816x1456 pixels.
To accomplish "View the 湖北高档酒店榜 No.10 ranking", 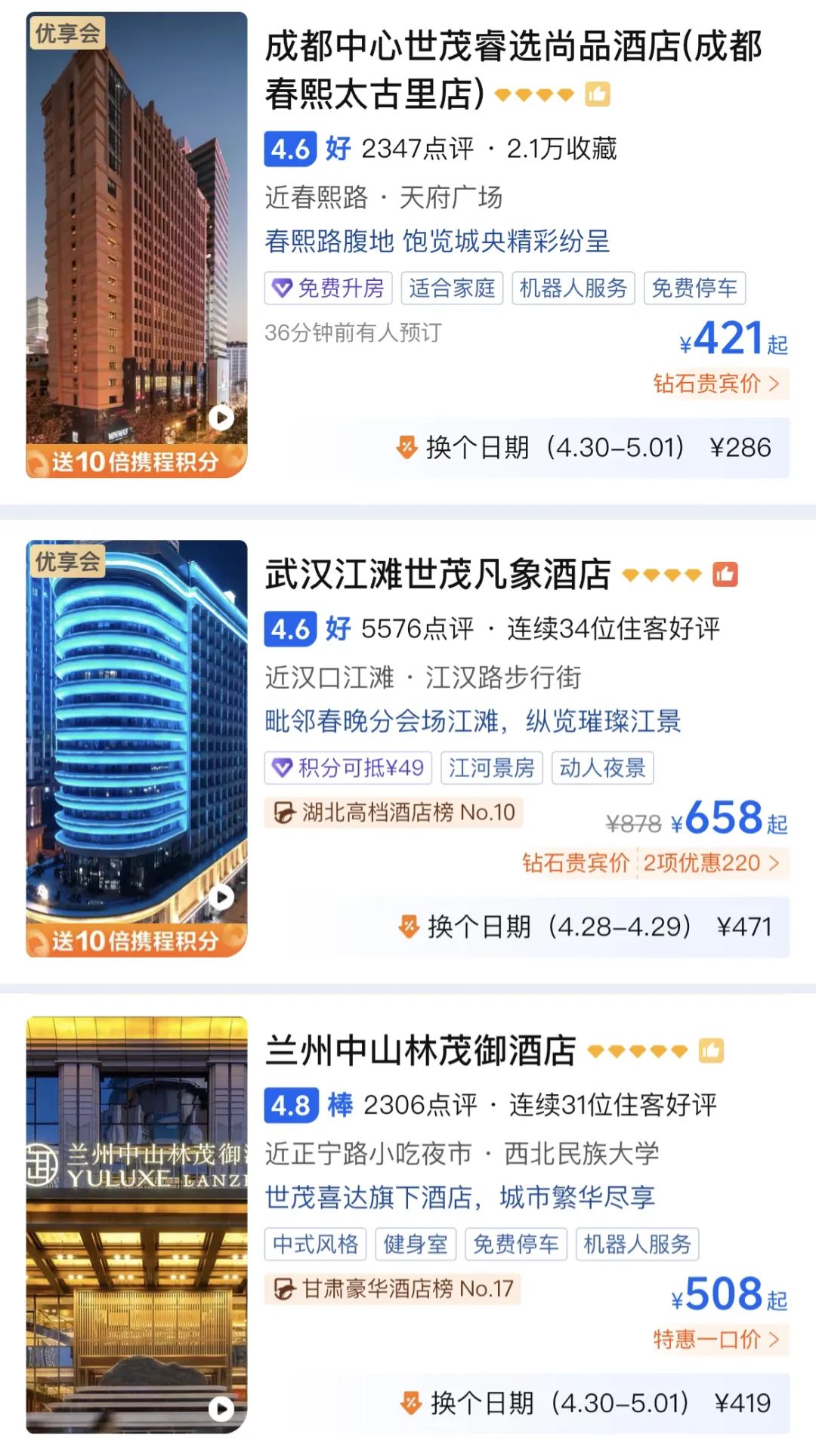I will (x=394, y=813).
